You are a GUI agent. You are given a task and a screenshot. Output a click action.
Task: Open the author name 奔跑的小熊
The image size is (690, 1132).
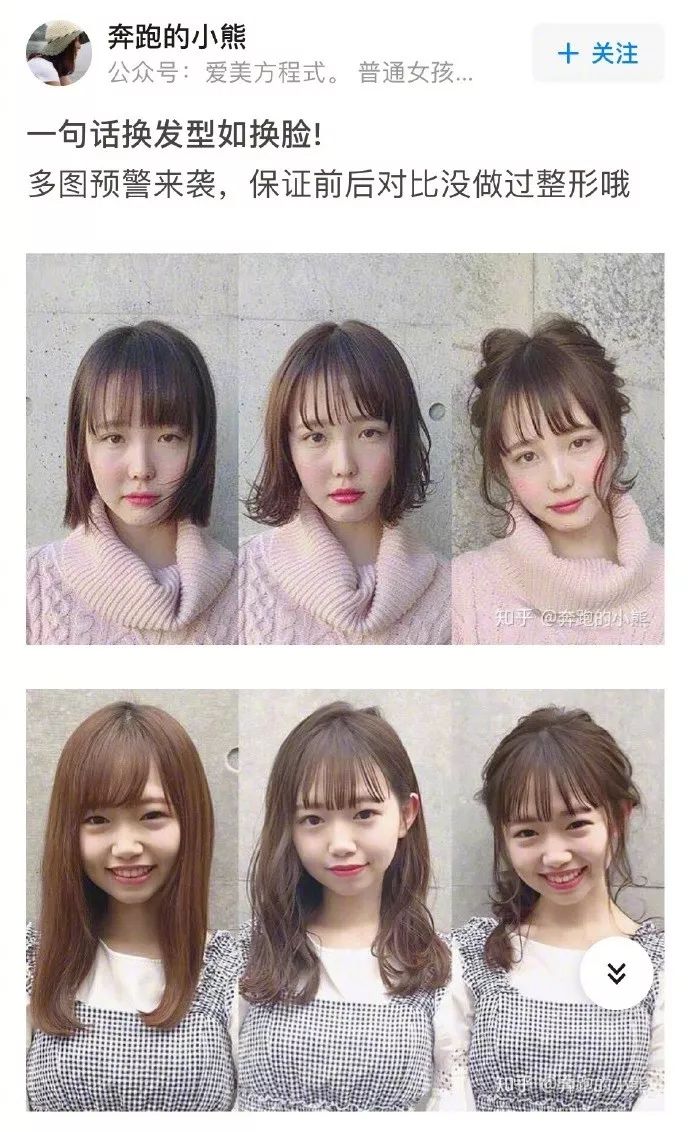177,36
